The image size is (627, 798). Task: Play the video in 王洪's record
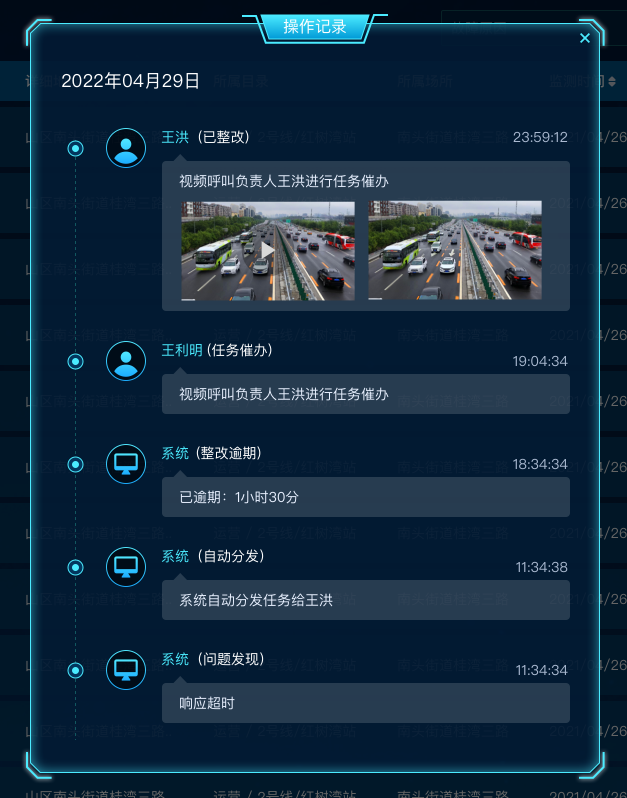point(268,250)
